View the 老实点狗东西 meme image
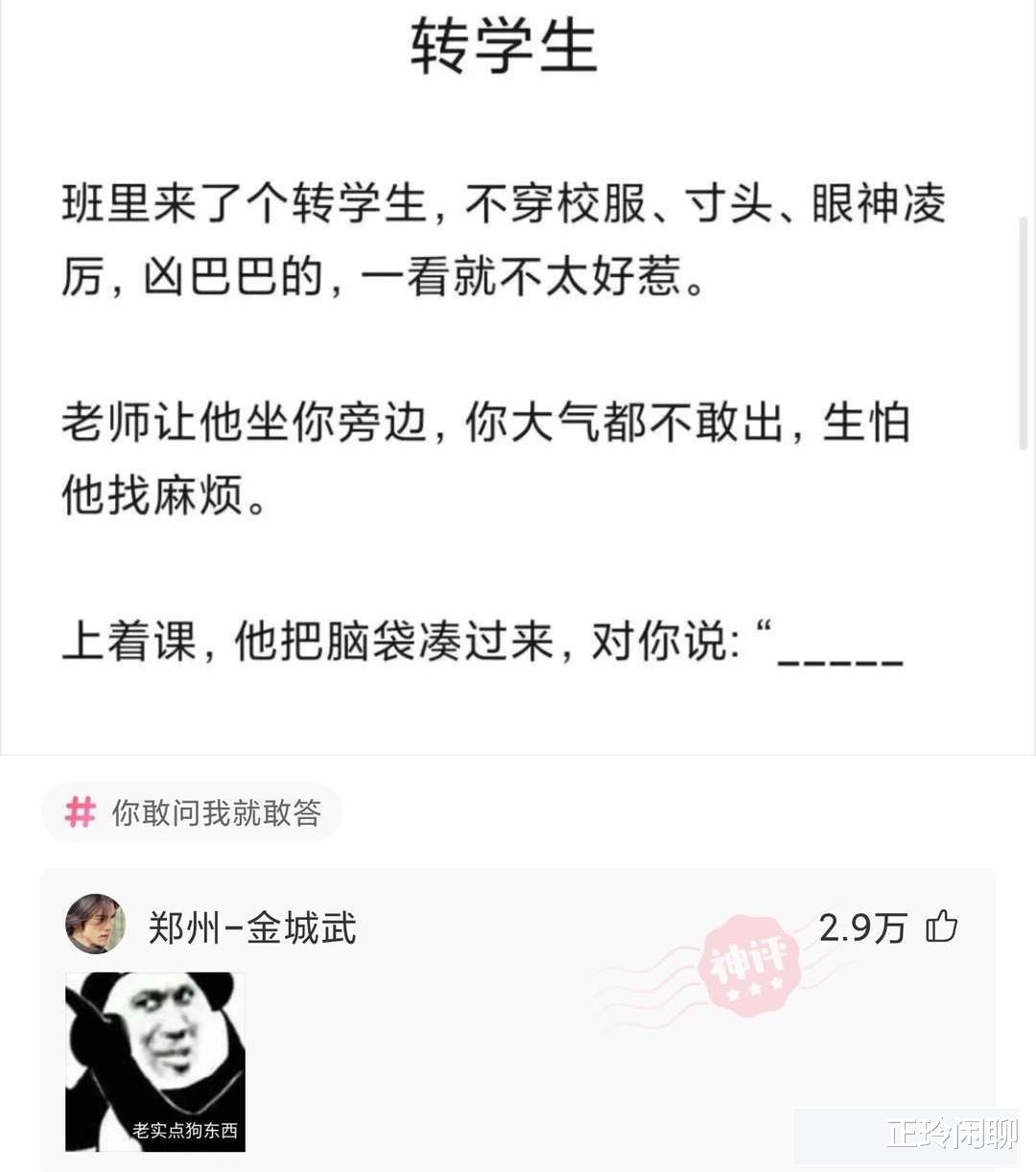This screenshot has height=1172, width=1036. pos(155,1061)
